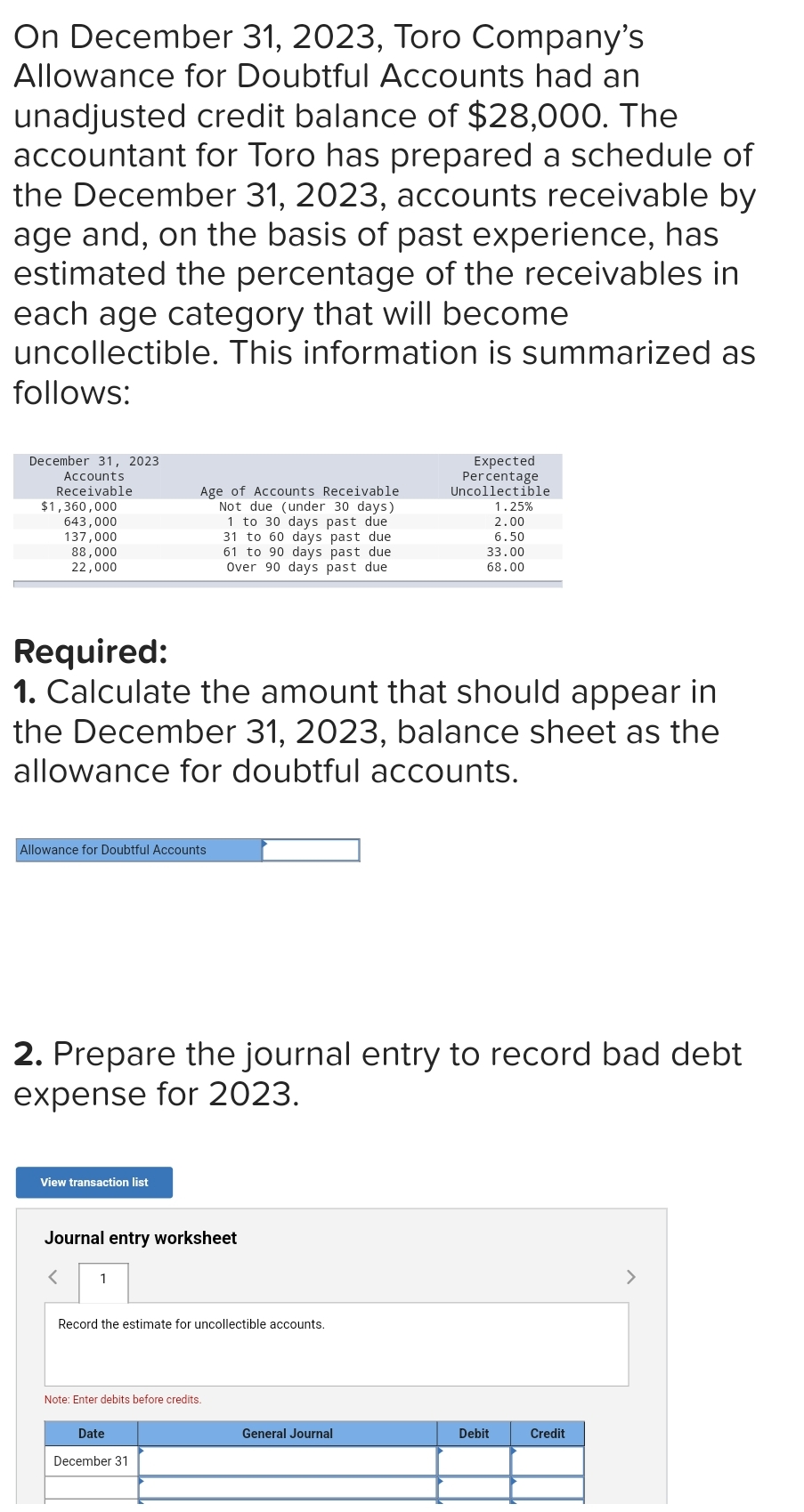This screenshot has height=1512, width=804.
Task: Click the left navigation chevron on the worksheet
Action: [51, 1277]
